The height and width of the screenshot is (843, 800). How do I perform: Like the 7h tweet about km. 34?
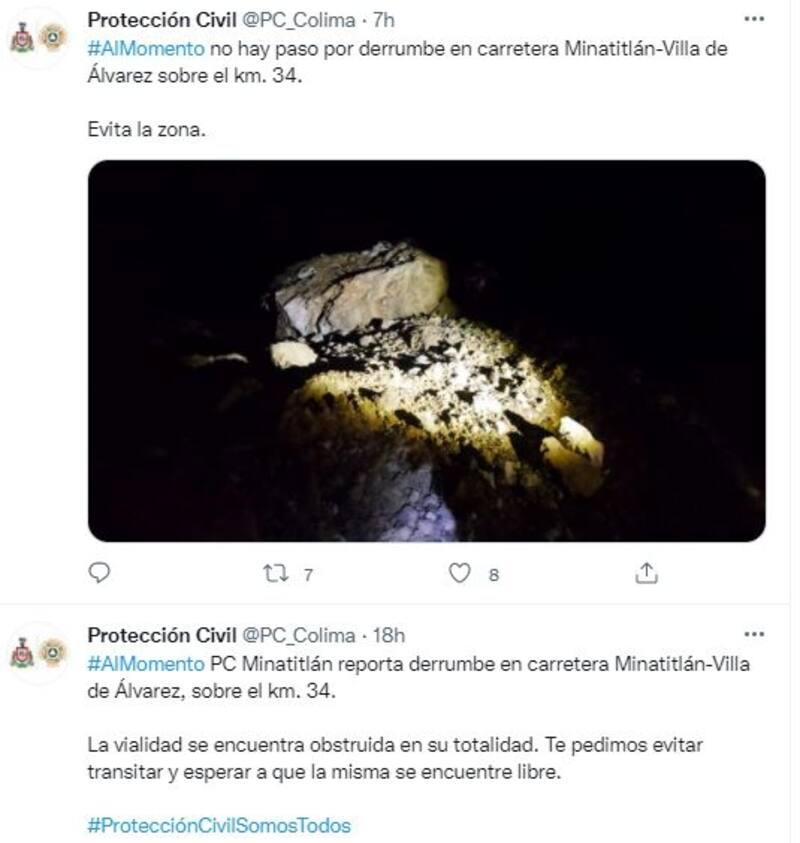[x=459, y=573]
